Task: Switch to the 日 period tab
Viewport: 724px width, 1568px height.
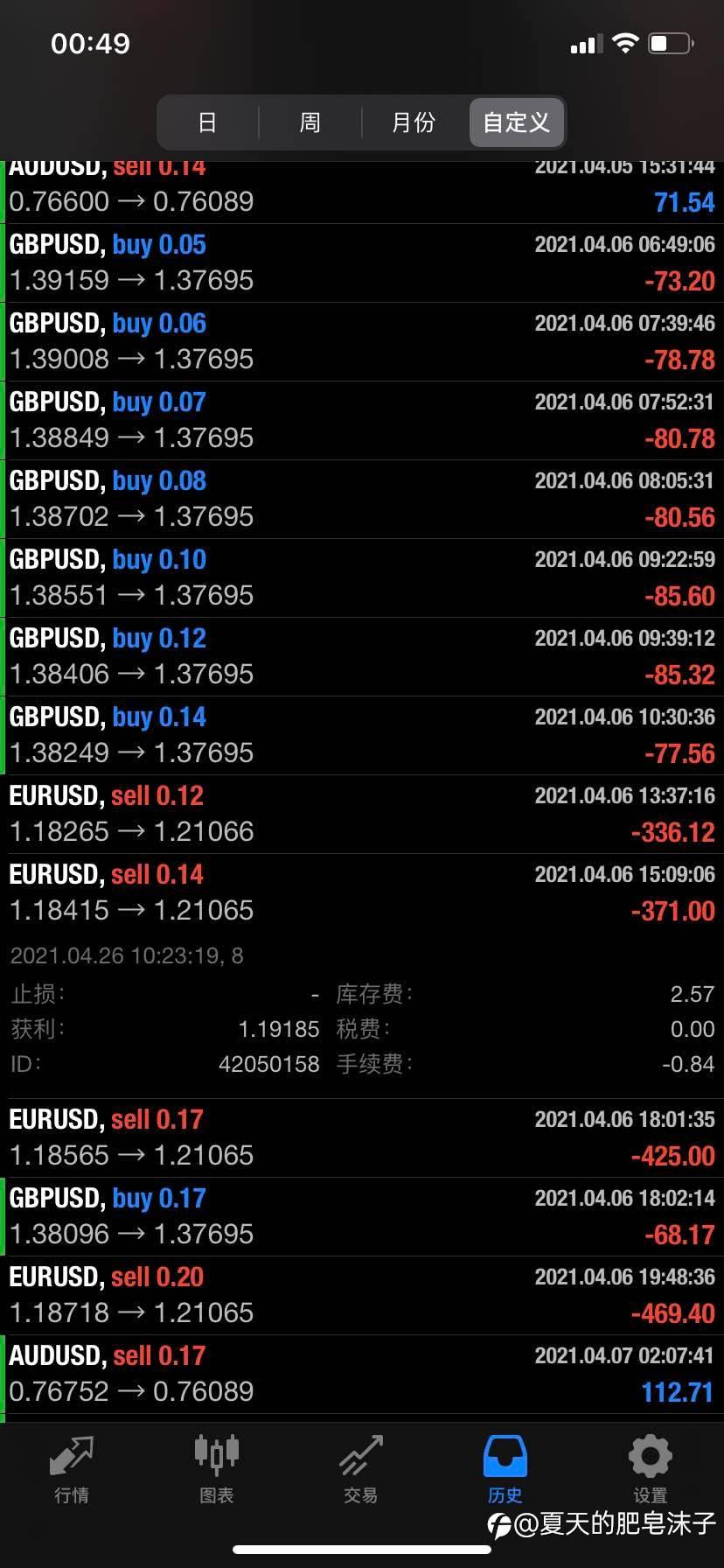Action: pyautogui.click(x=207, y=122)
